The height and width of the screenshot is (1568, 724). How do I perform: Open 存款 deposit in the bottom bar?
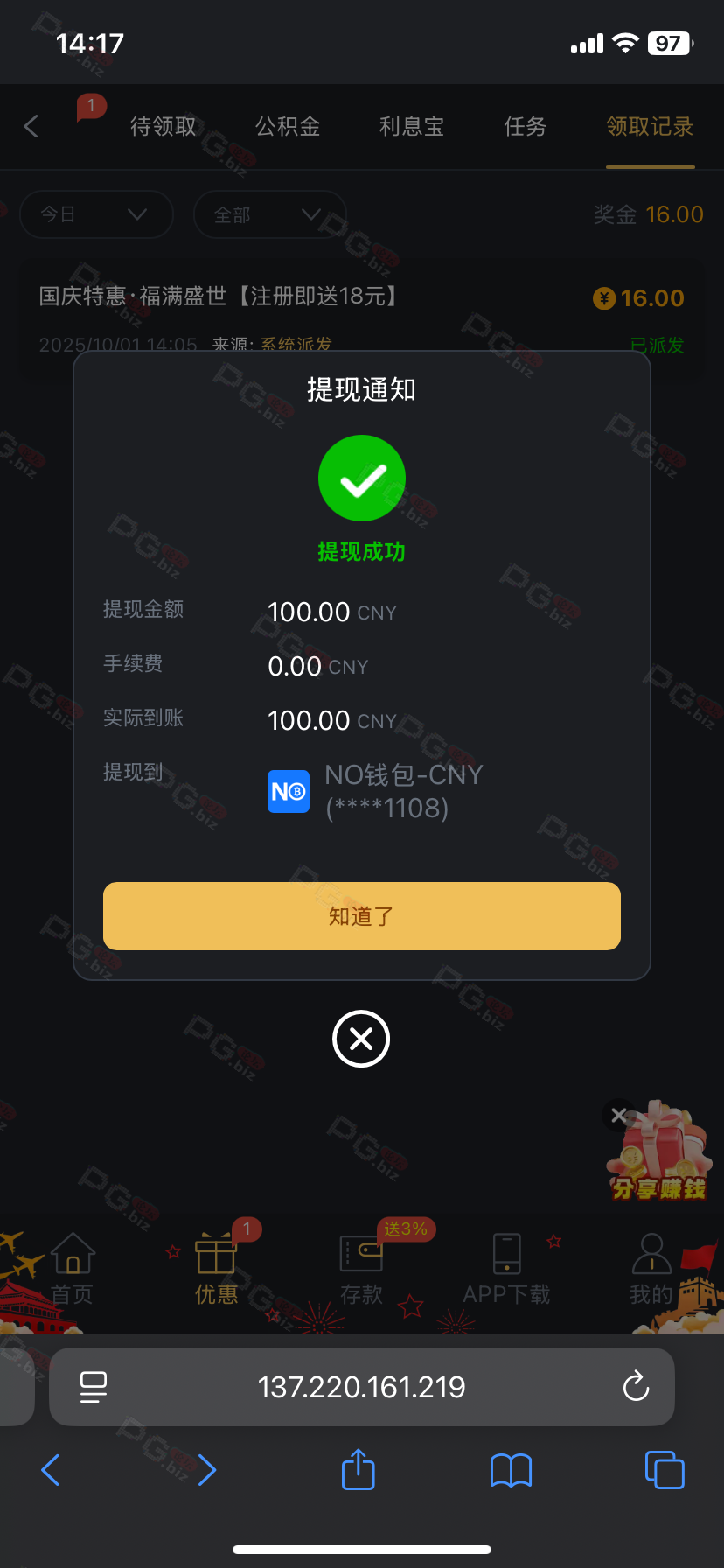pos(361,1269)
